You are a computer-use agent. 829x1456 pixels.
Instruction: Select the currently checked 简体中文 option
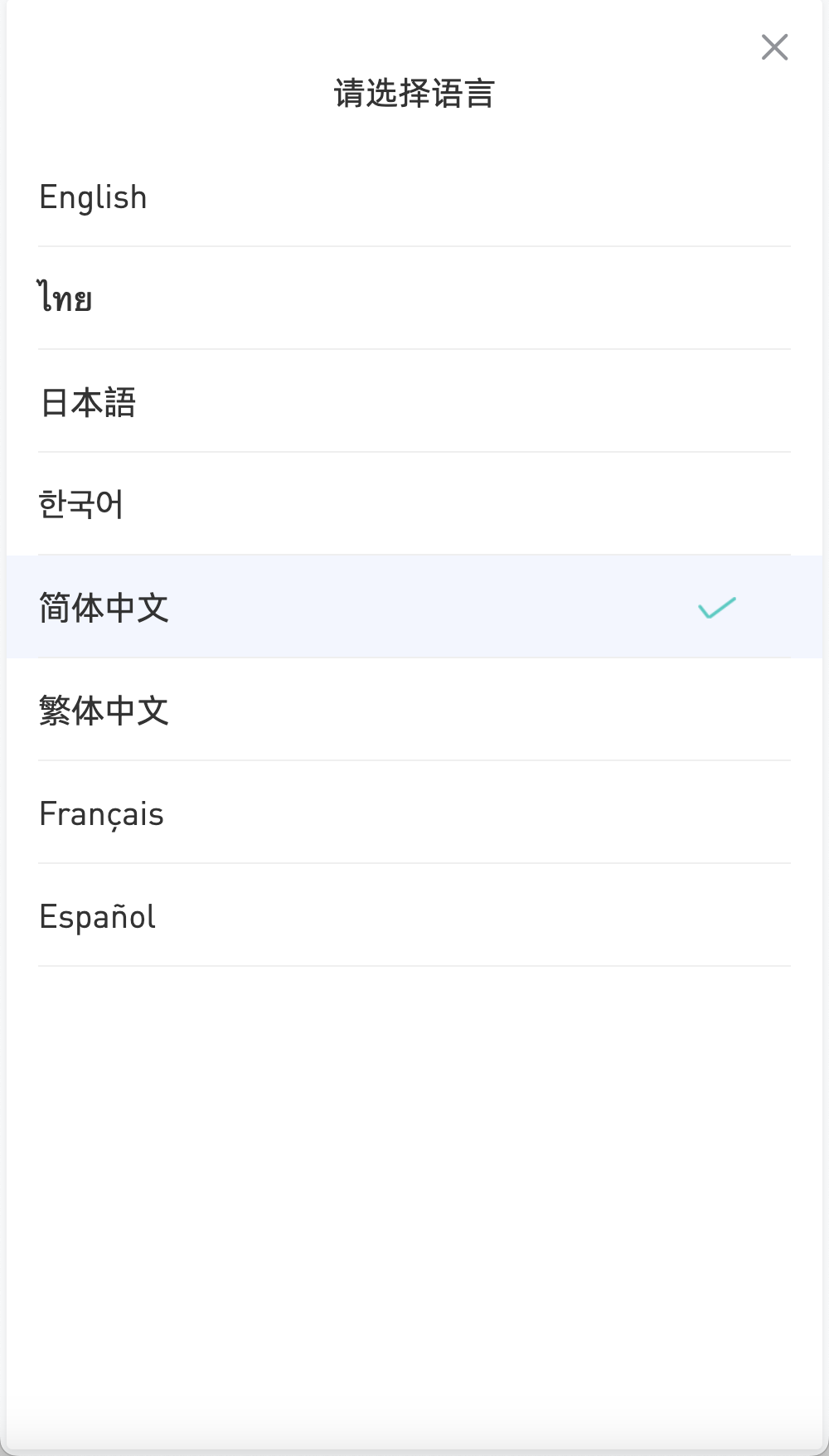point(104,607)
